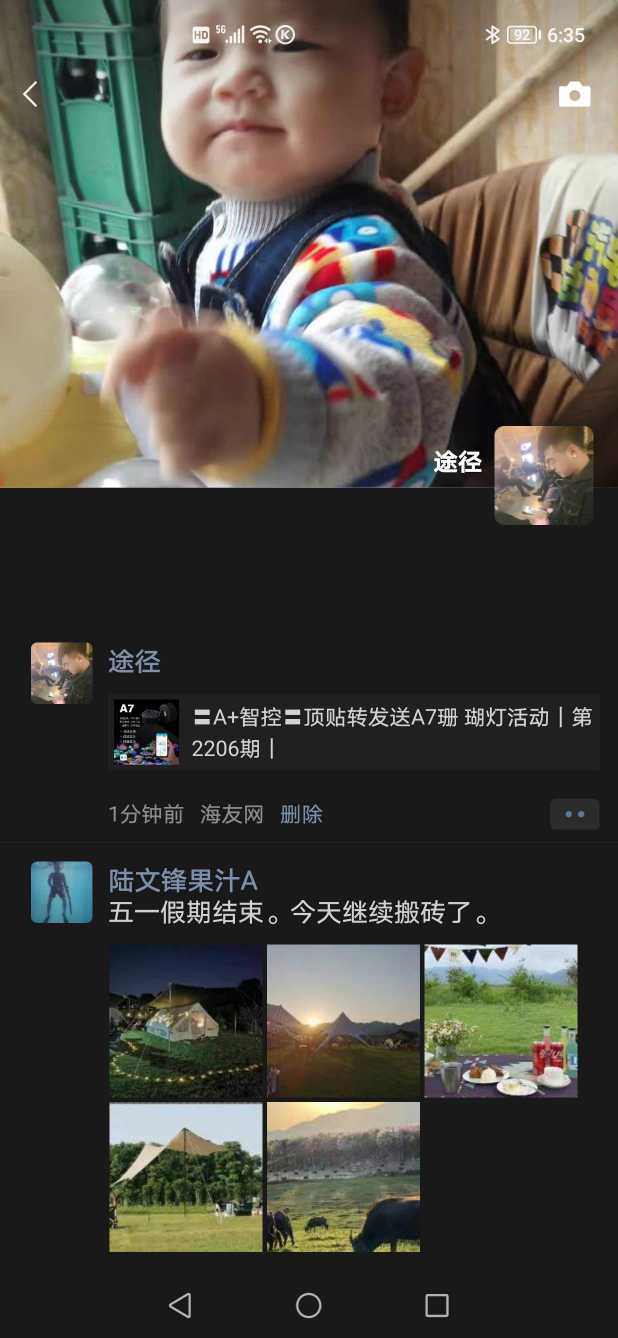
Task: Open 陆文锋果汁A's avatar
Action: 62,892
